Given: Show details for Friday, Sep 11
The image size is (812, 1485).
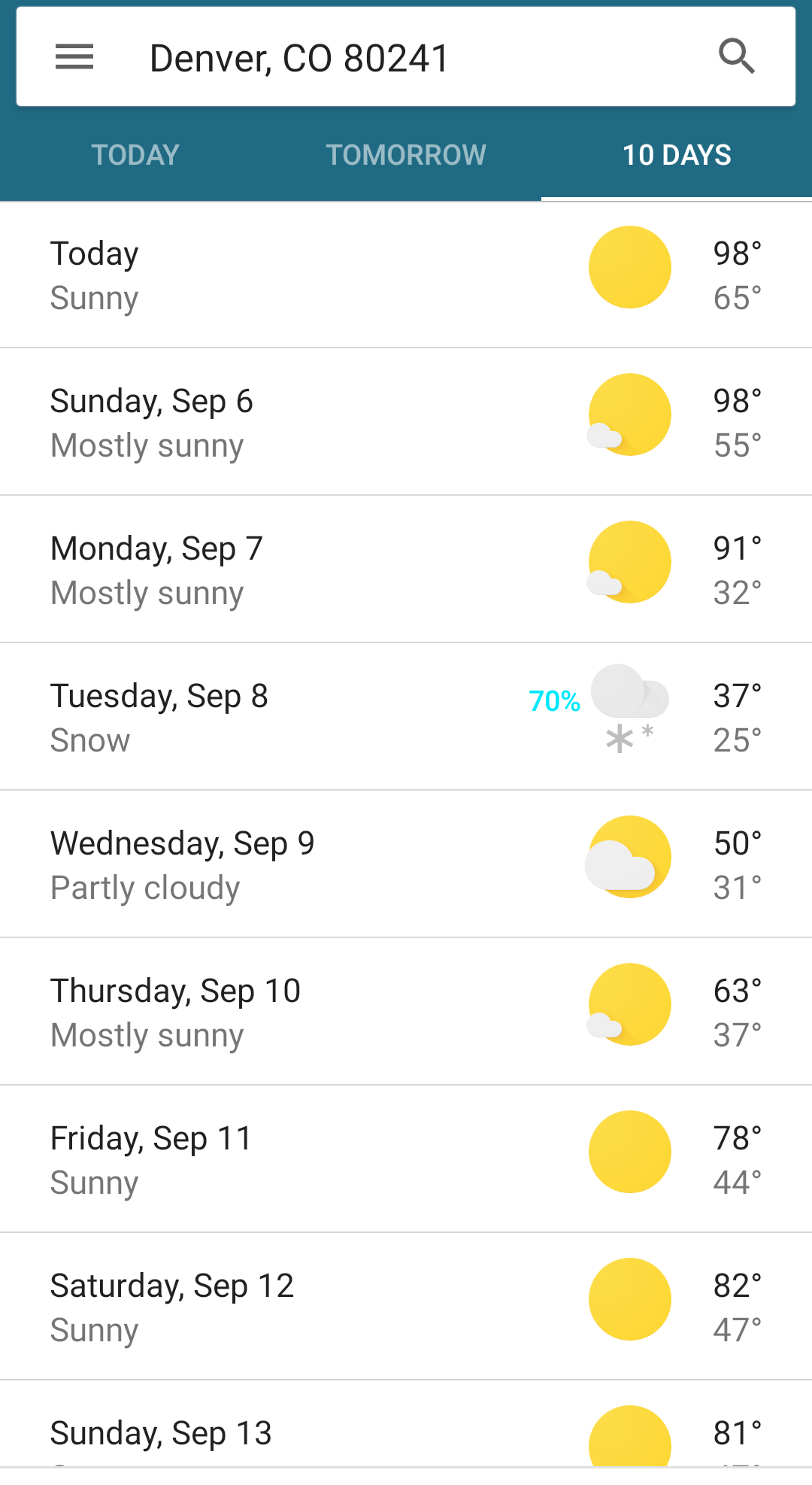Looking at the screenshot, I should (x=406, y=1159).
